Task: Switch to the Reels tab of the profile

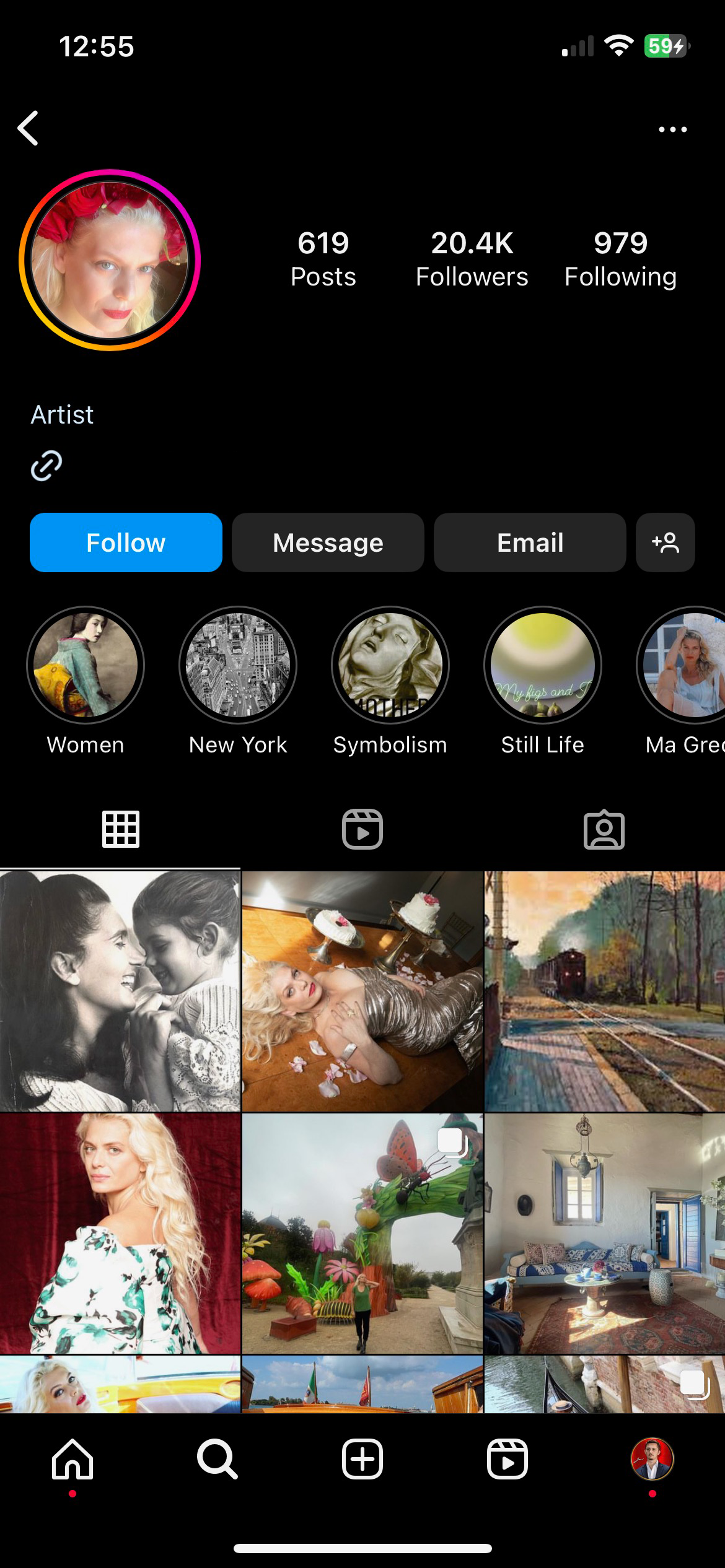Action: pos(362,829)
